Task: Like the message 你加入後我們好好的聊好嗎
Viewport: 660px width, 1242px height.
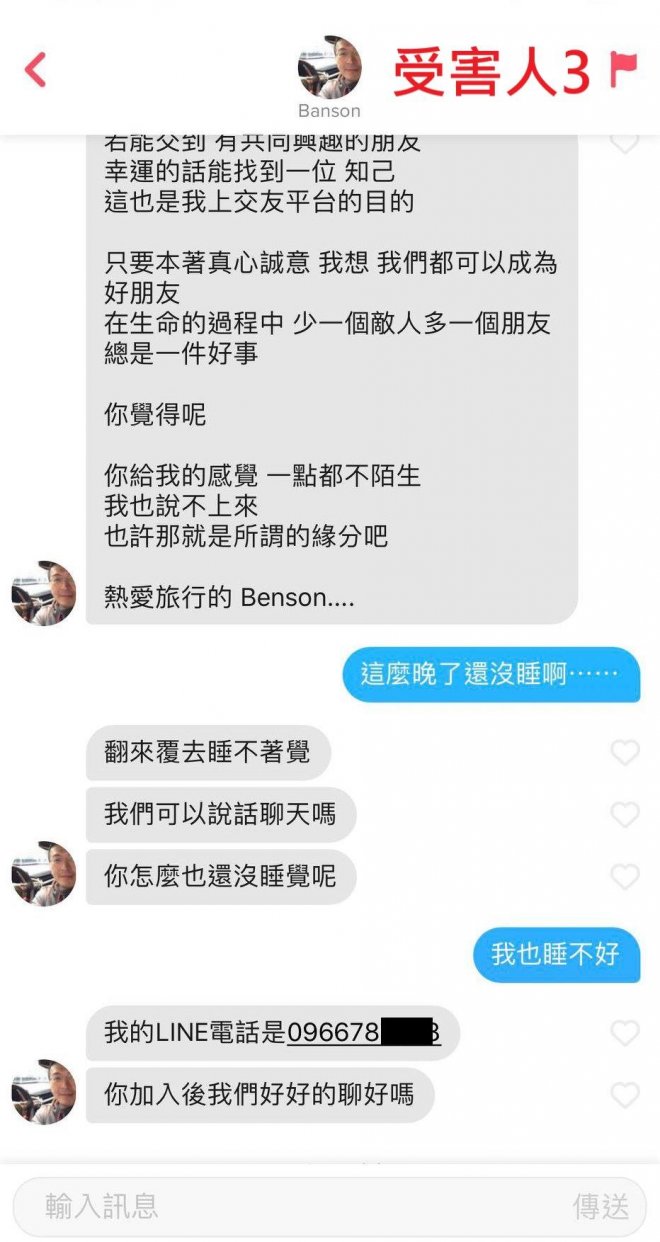Action: 625,1095
